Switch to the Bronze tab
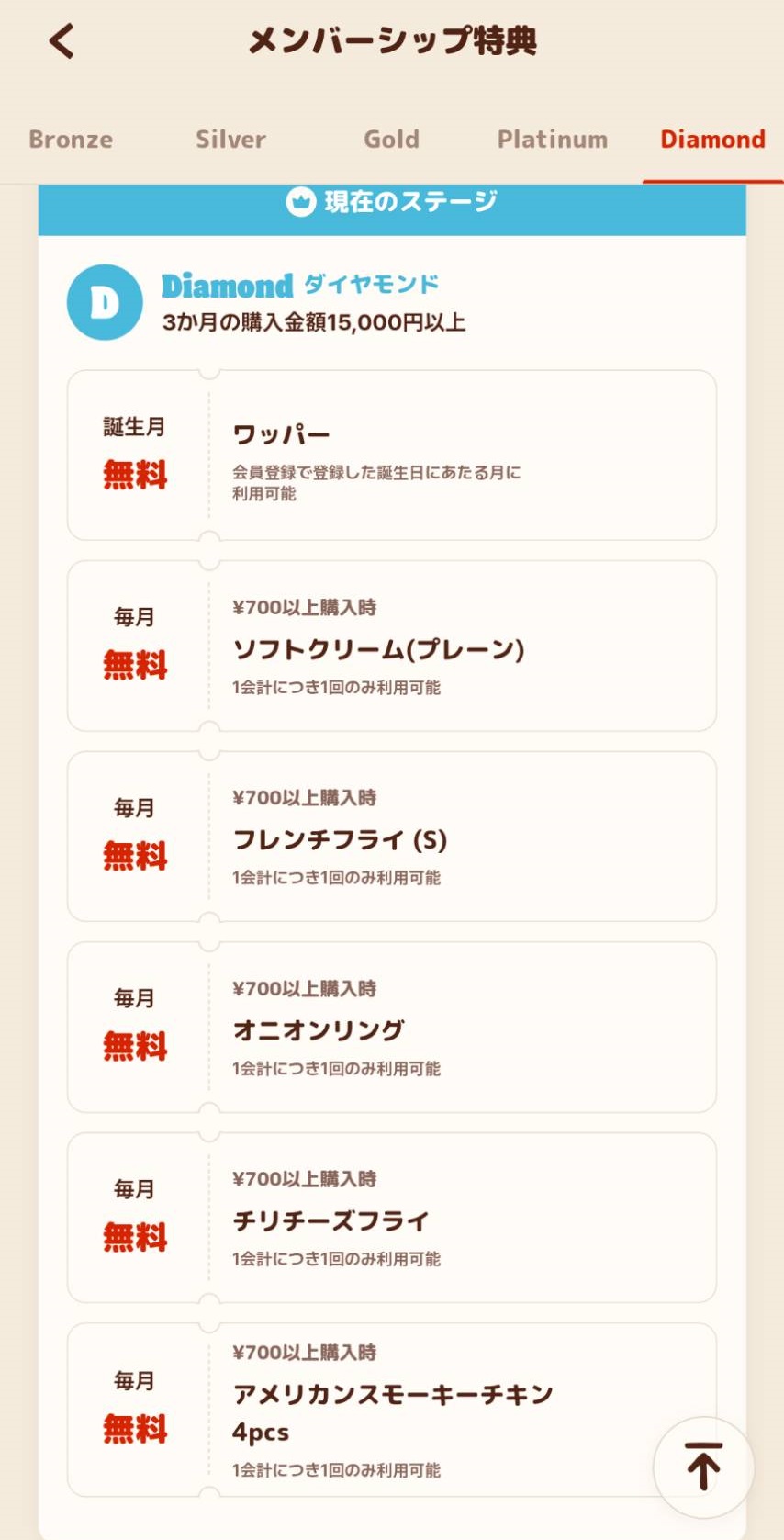 click(x=71, y=140)
